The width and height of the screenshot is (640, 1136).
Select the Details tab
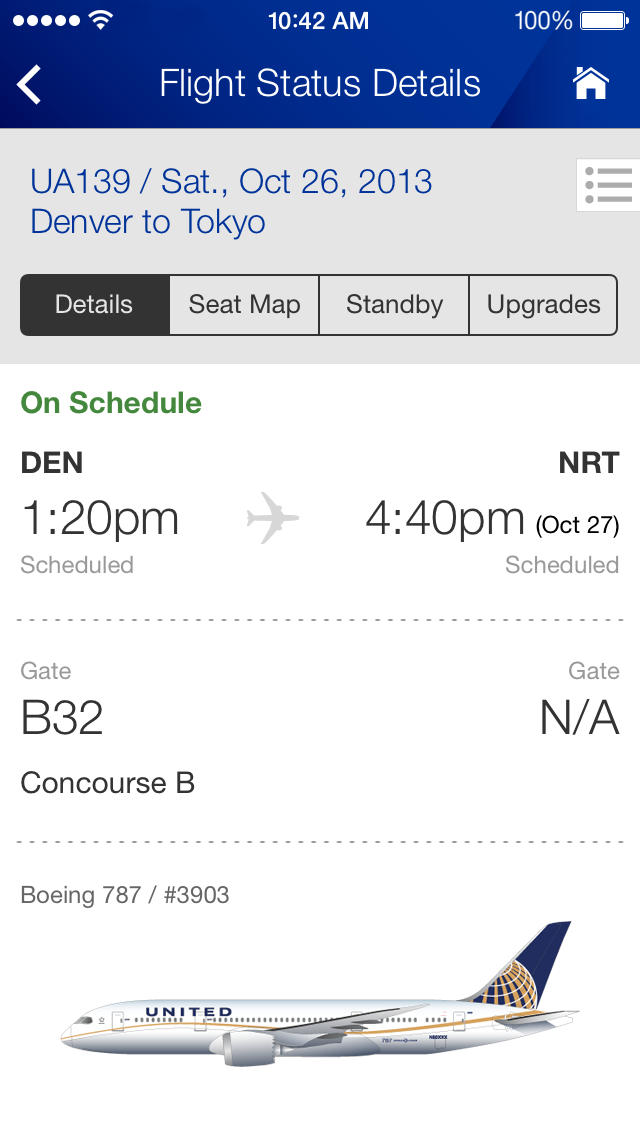coord(94,305)
